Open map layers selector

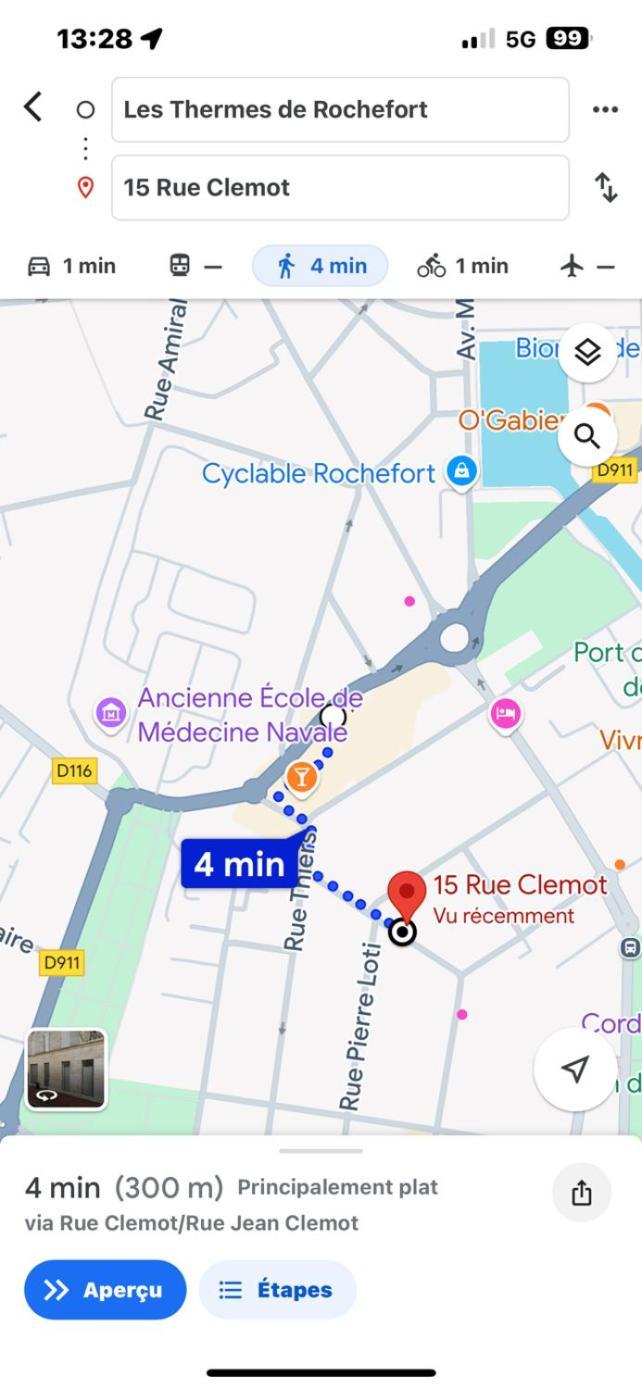point(587,351)
